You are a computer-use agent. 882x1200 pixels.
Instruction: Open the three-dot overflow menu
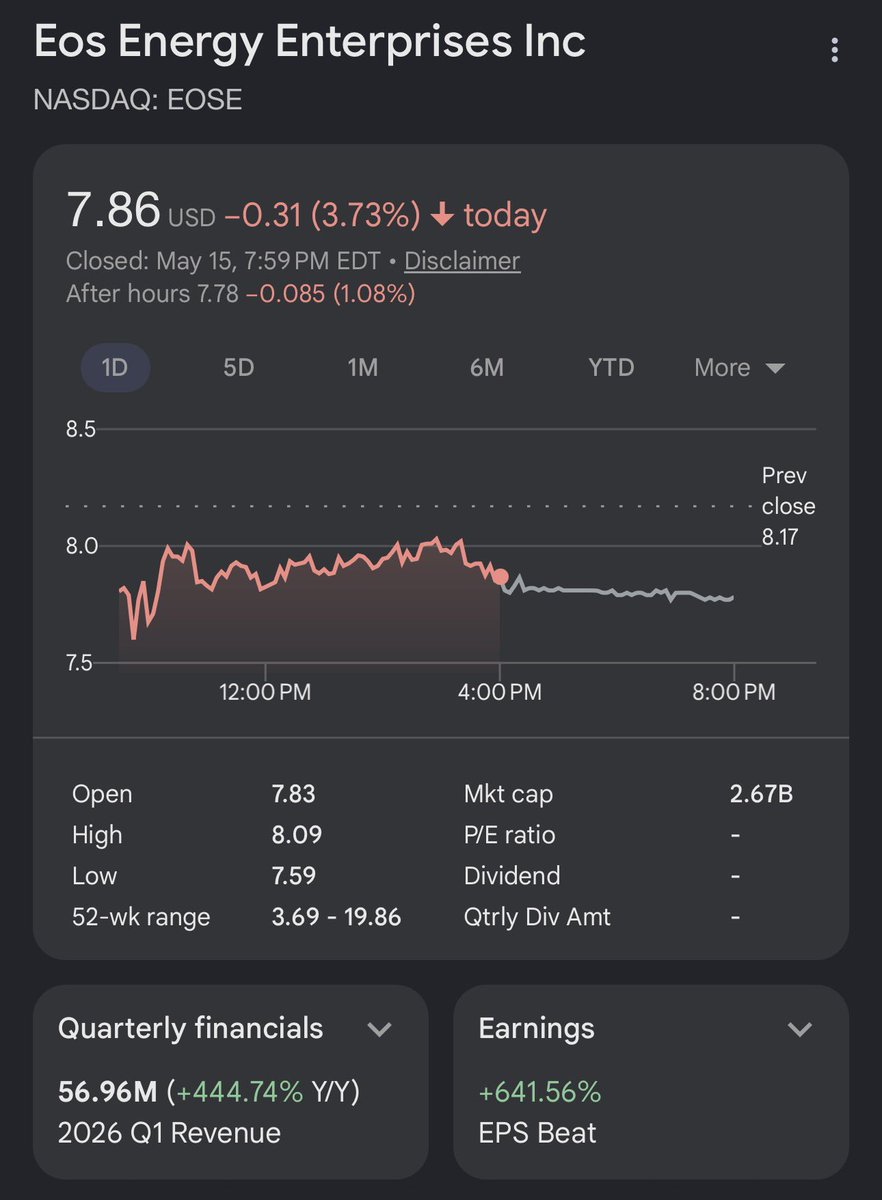tap(834, 50)
